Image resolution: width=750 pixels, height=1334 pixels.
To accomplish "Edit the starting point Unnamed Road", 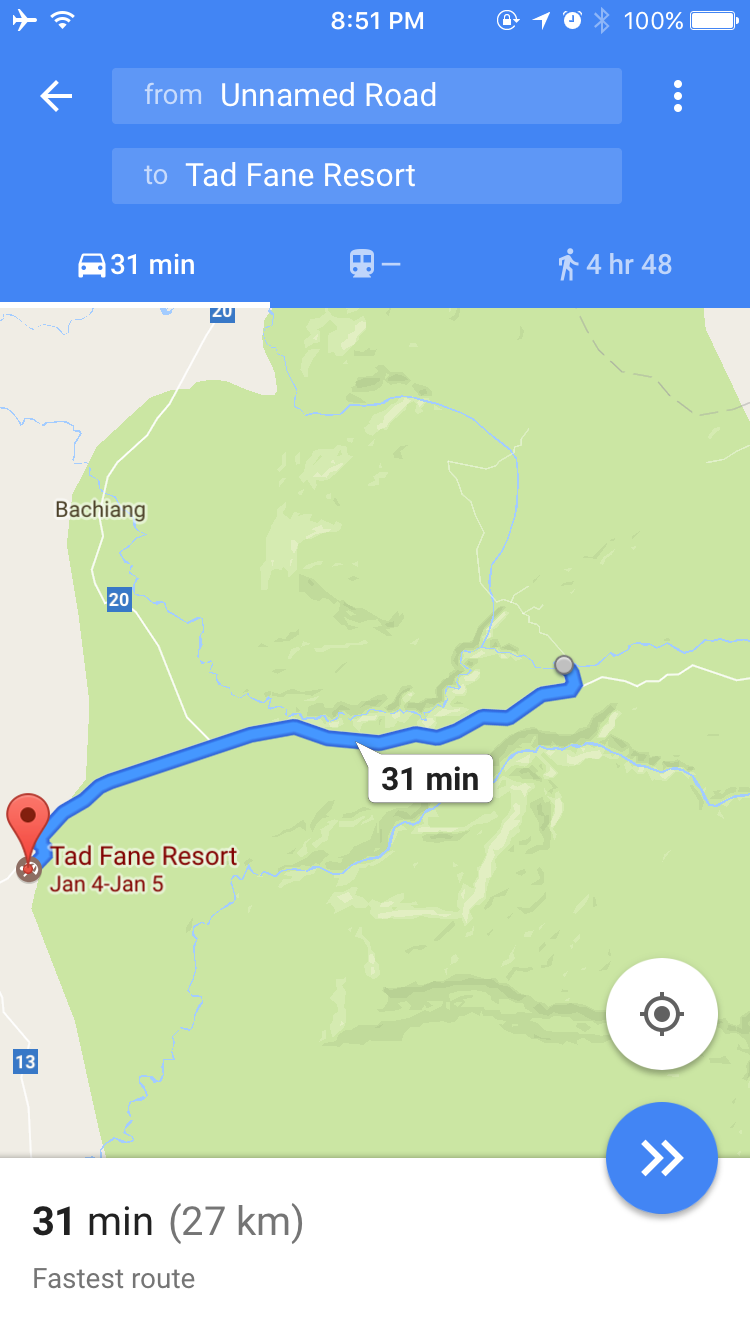I will 366,96.
